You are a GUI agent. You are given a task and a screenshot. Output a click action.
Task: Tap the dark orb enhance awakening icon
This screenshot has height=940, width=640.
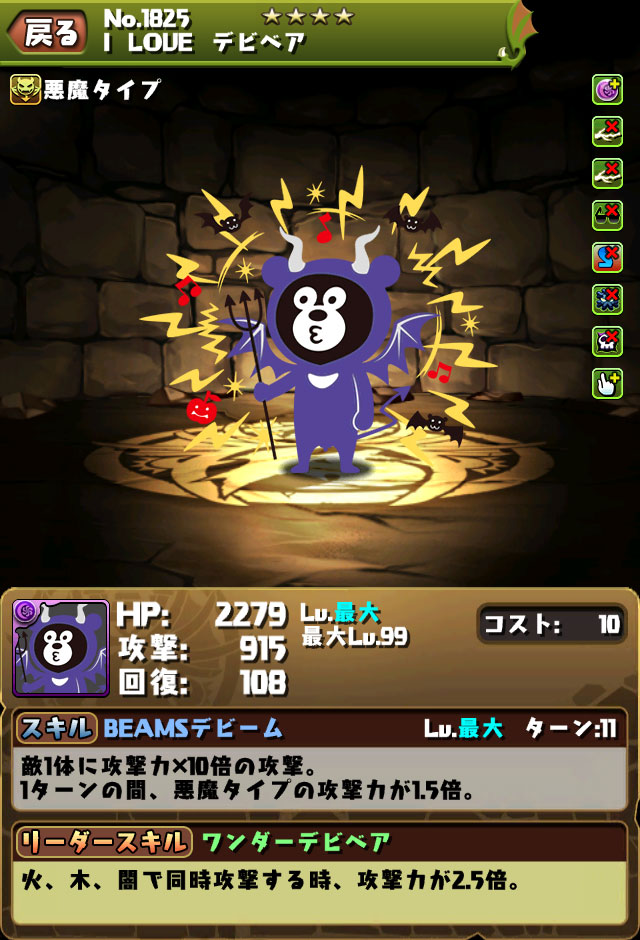(x=607, y=90)
